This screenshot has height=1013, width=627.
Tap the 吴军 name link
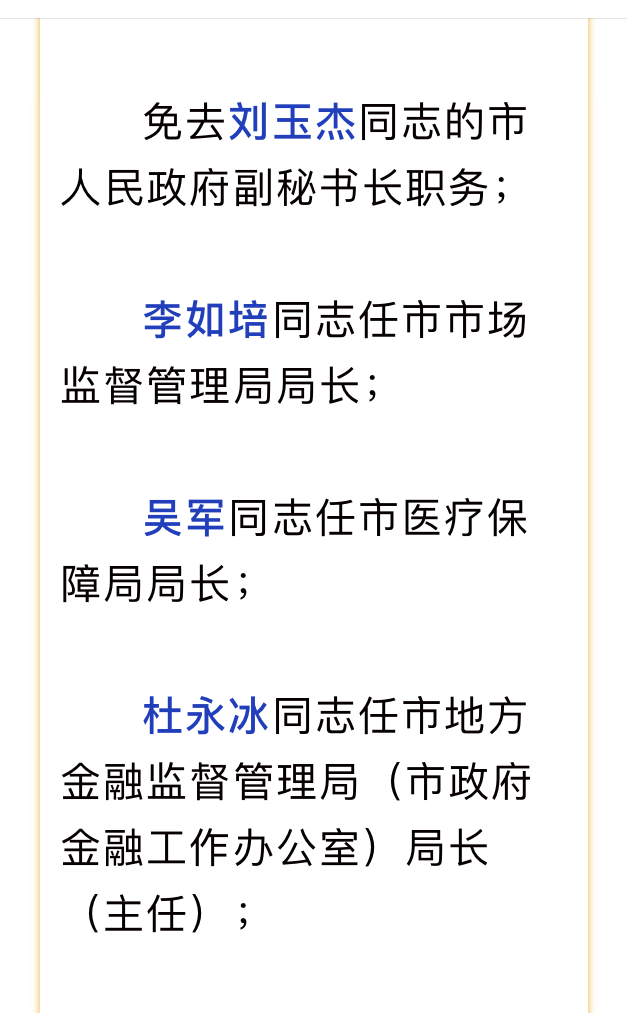[184, 518]
